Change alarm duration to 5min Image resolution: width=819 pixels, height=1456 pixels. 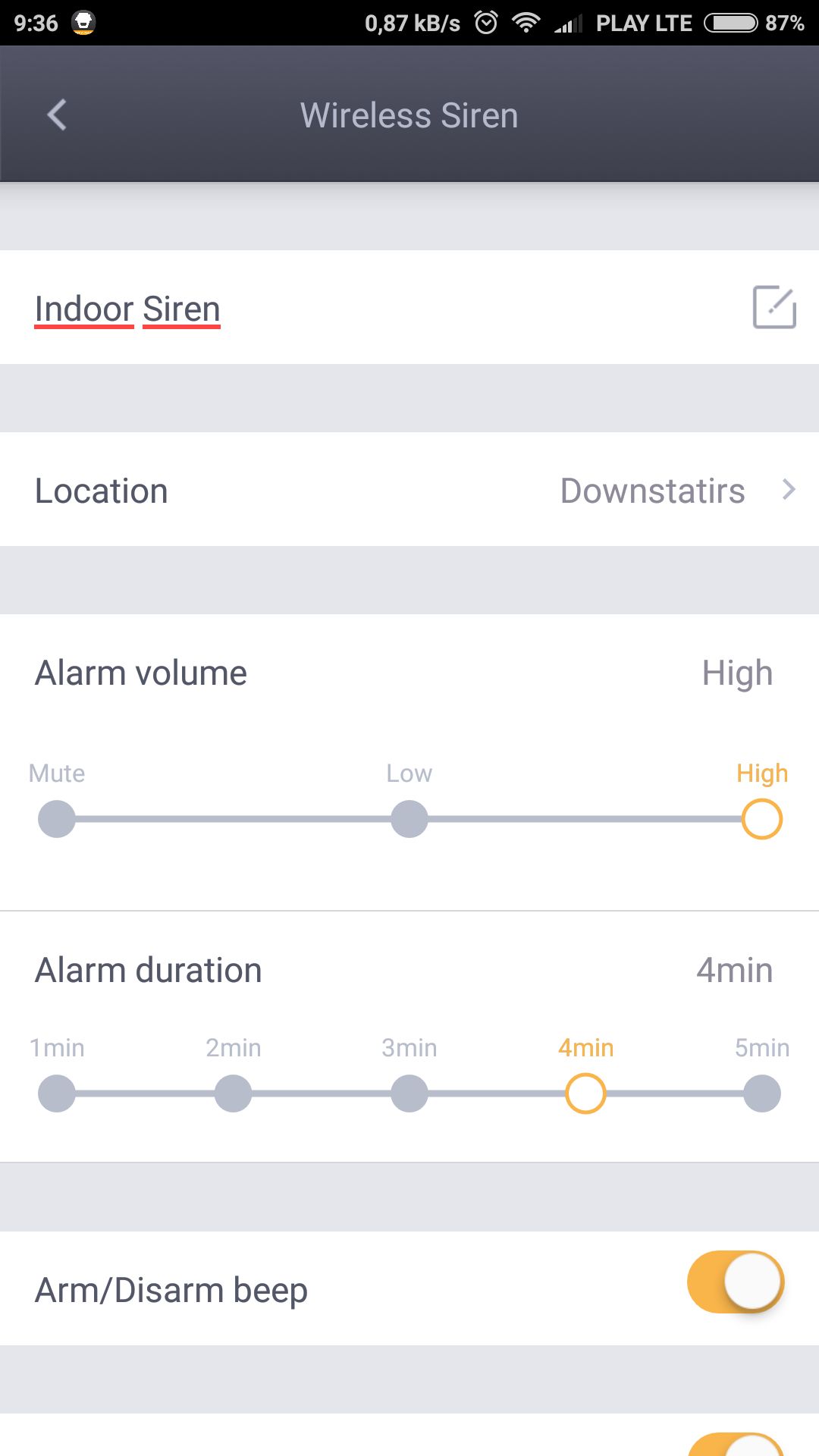pyautogui.click(x=761, y=1094)
